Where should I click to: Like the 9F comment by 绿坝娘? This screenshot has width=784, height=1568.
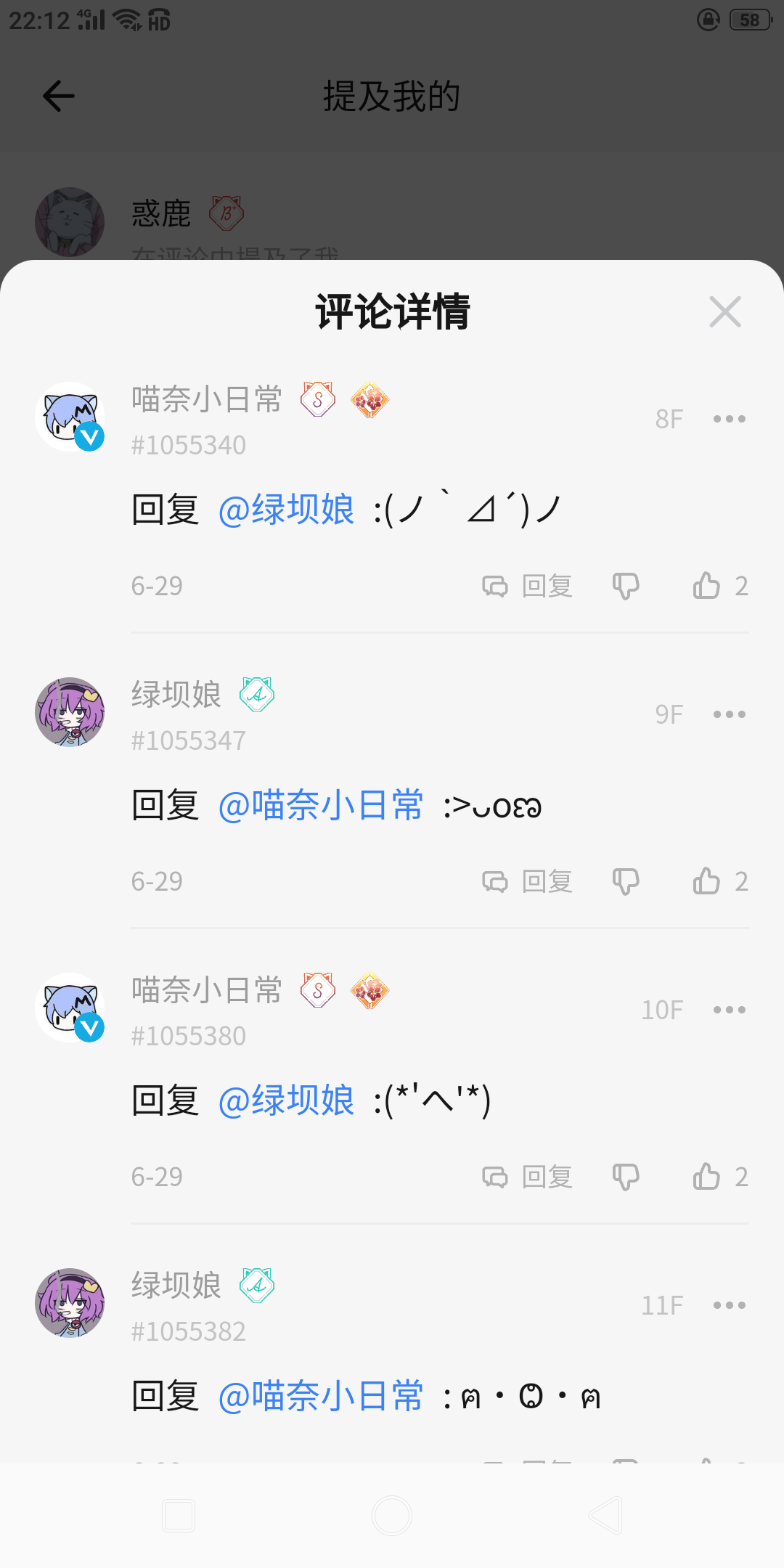[707, 881]
